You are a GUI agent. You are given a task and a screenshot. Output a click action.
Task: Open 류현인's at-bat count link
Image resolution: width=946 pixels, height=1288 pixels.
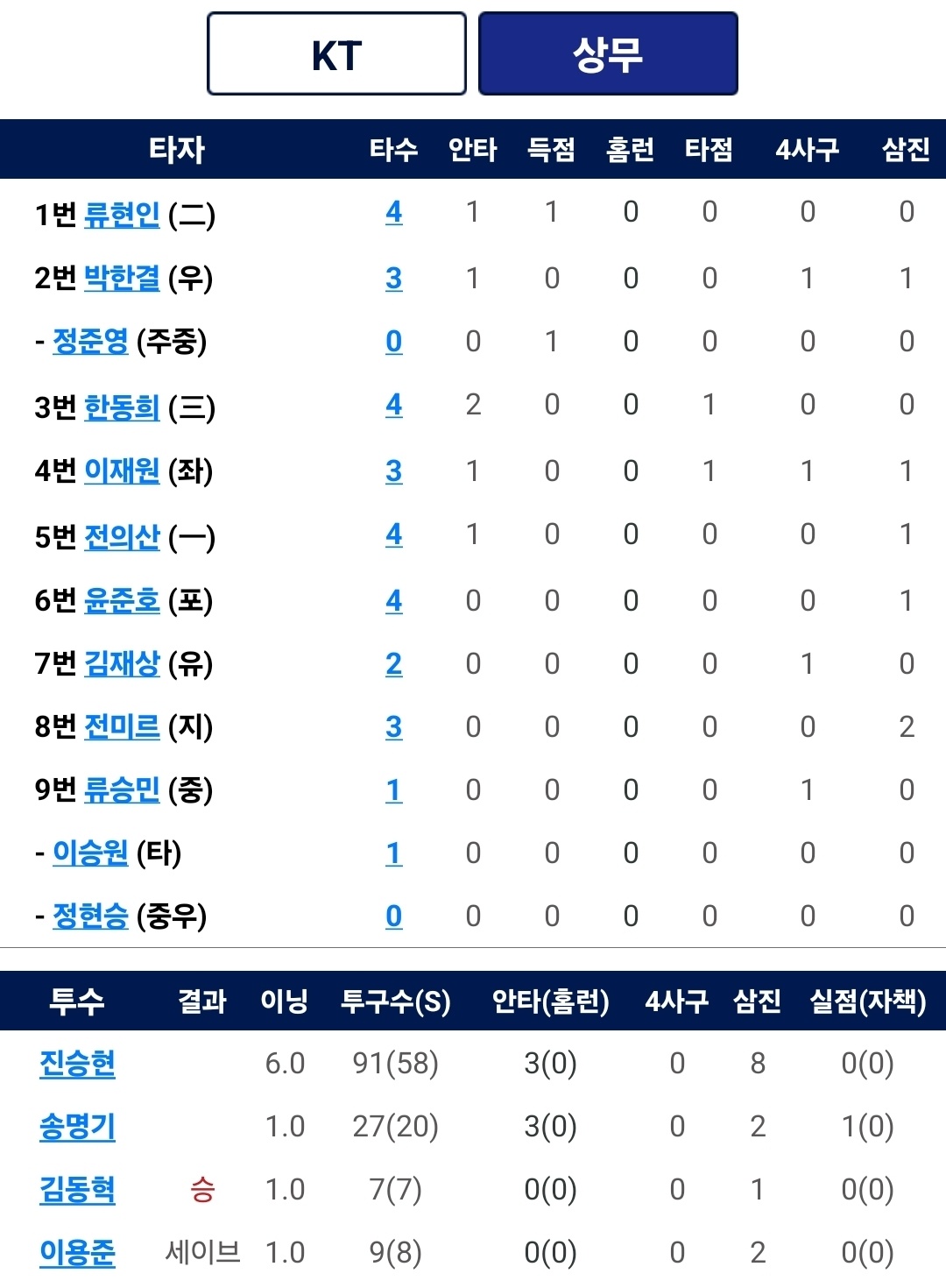394,212
